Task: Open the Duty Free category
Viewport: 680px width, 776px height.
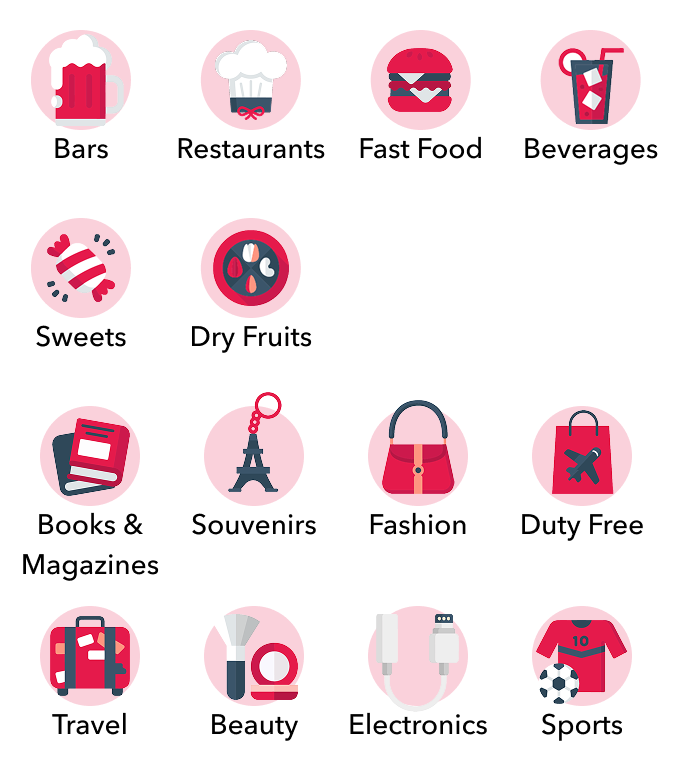Action: click(x=582, y=456)
